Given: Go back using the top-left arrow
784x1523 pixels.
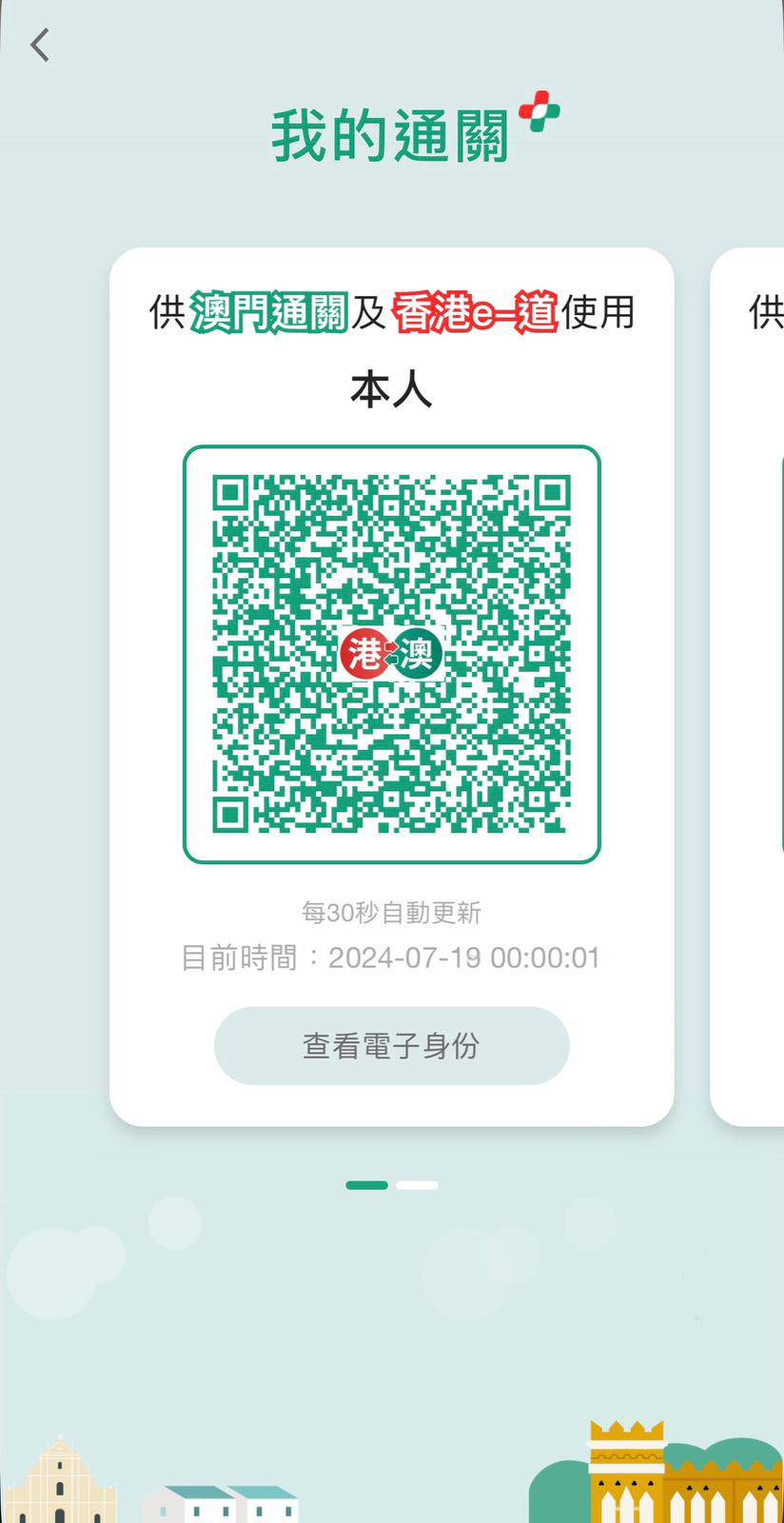Looking at the screenshot, I should pyautogui.click(x=40, y=45).
